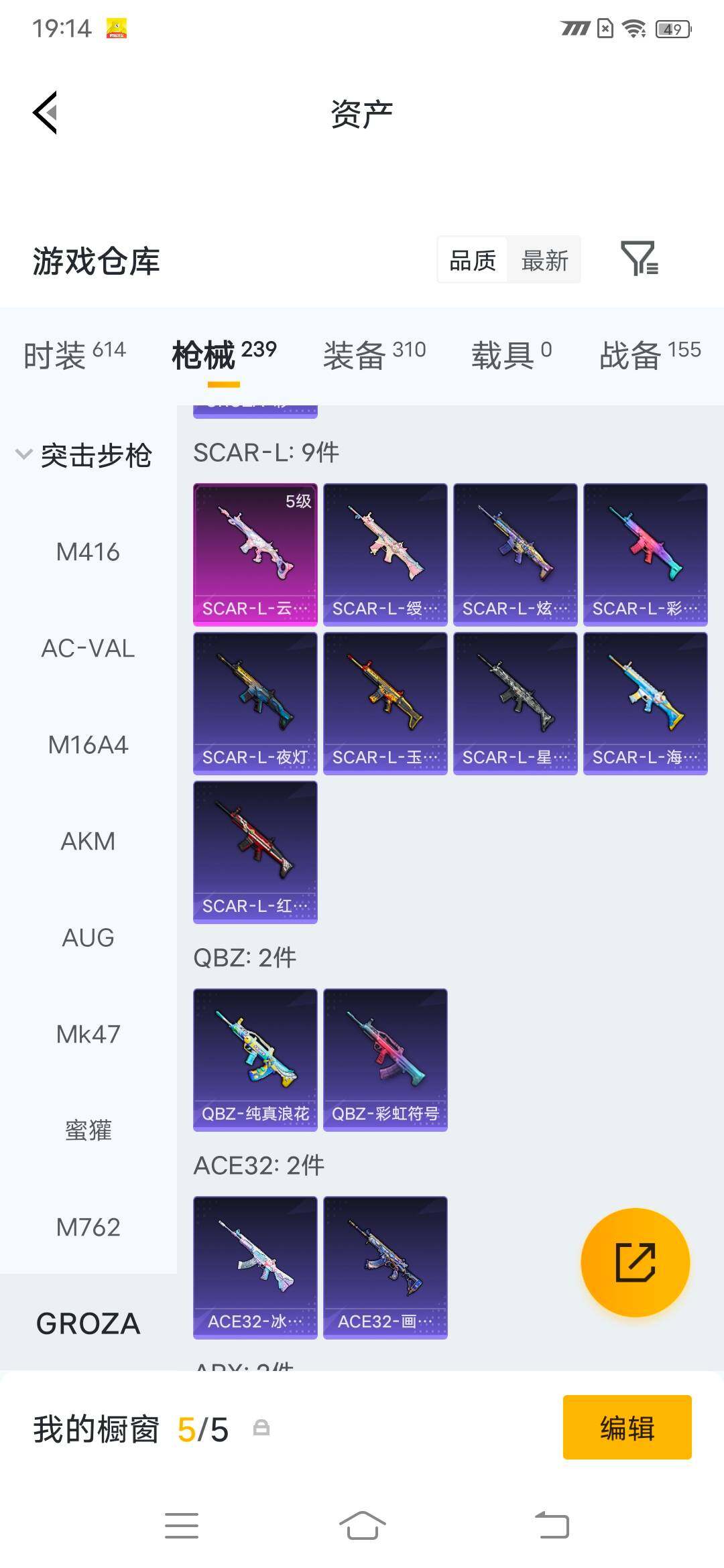Tap the 编辑 button for 我的橱窗
The image size is (724, 1568).
tap(627, 1427)
